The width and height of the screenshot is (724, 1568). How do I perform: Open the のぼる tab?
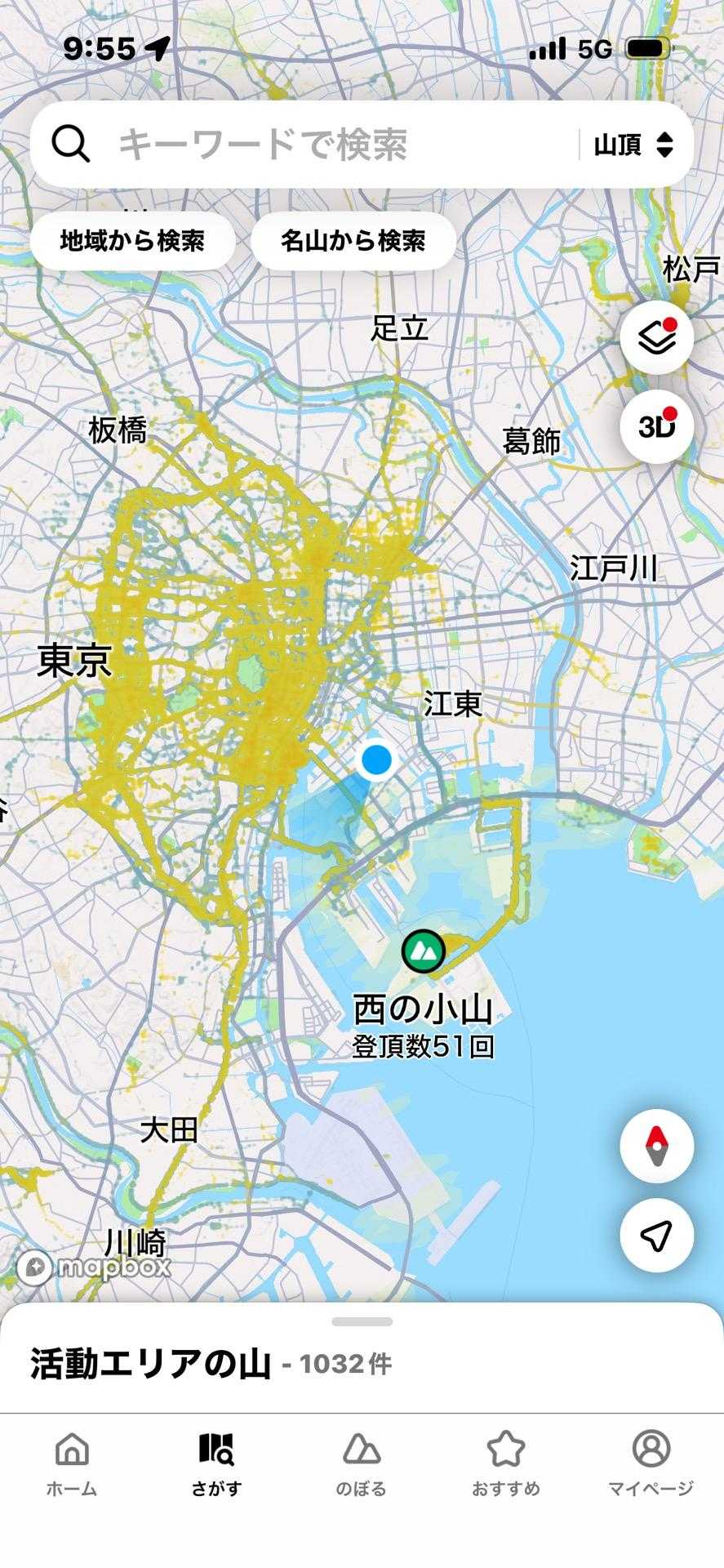[361, 1465]
